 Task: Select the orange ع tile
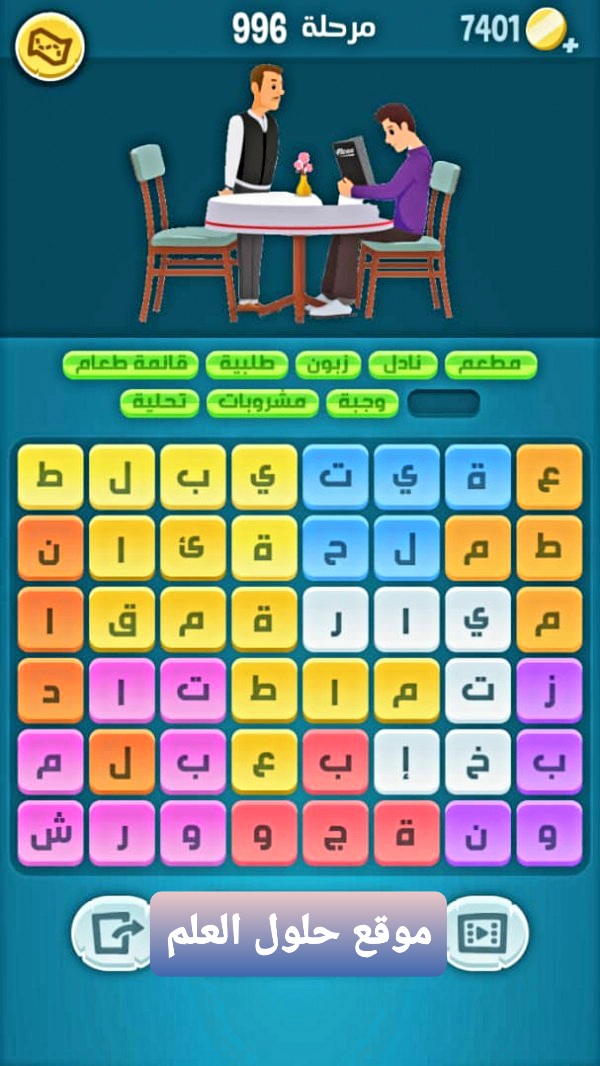[549, 478]
